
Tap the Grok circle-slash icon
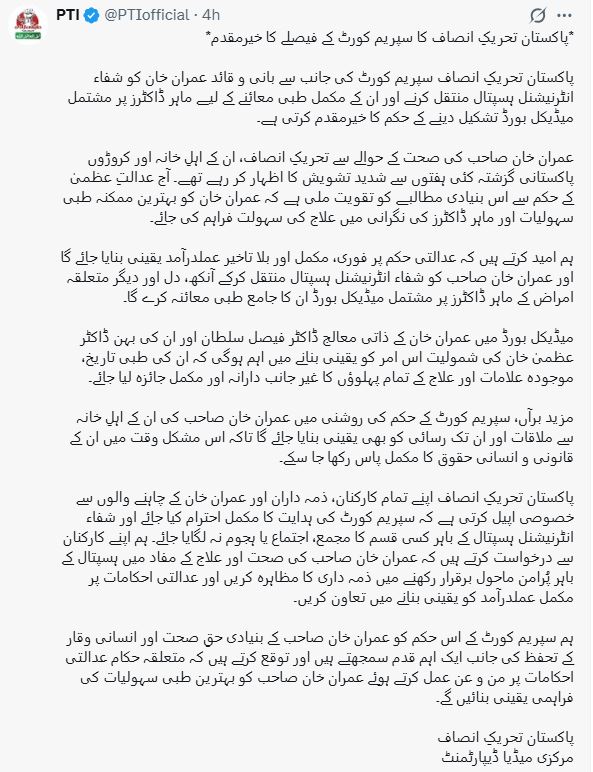click(538, 16)
